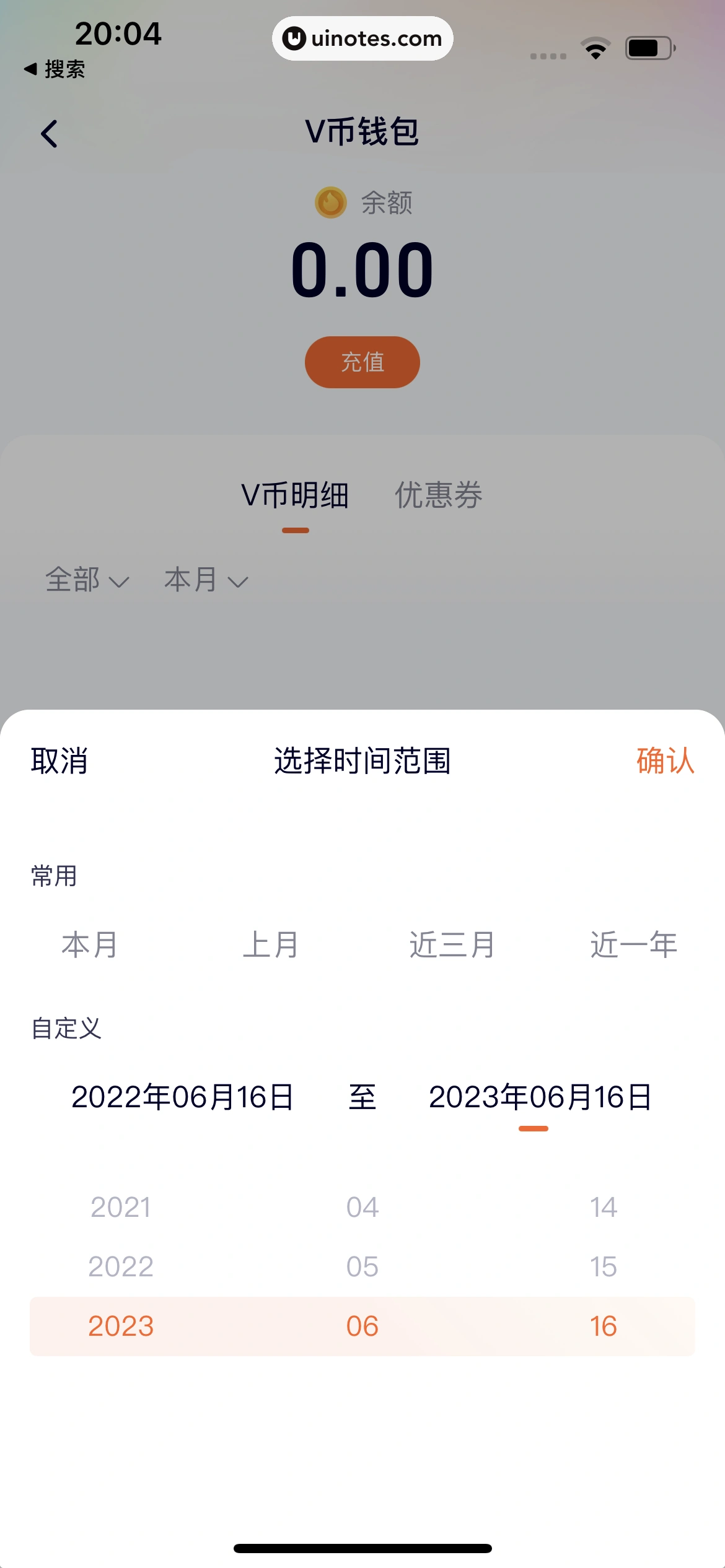The width and height of the screenshot is (725, 1568).
Task: Edit end date 2023年06月16日
Action: click(540, 1097)
